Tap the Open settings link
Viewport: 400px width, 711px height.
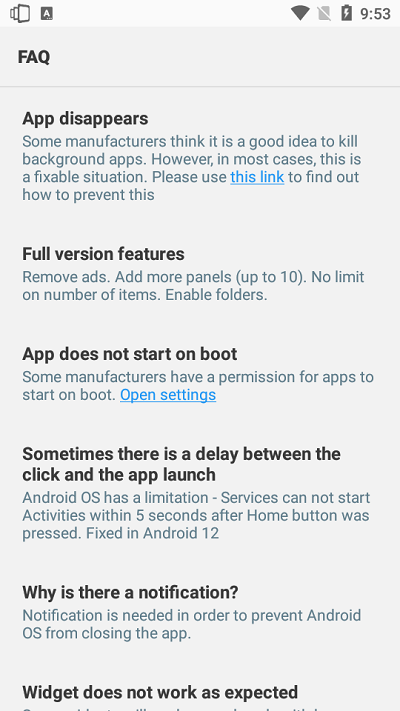[x=168, y=395]
